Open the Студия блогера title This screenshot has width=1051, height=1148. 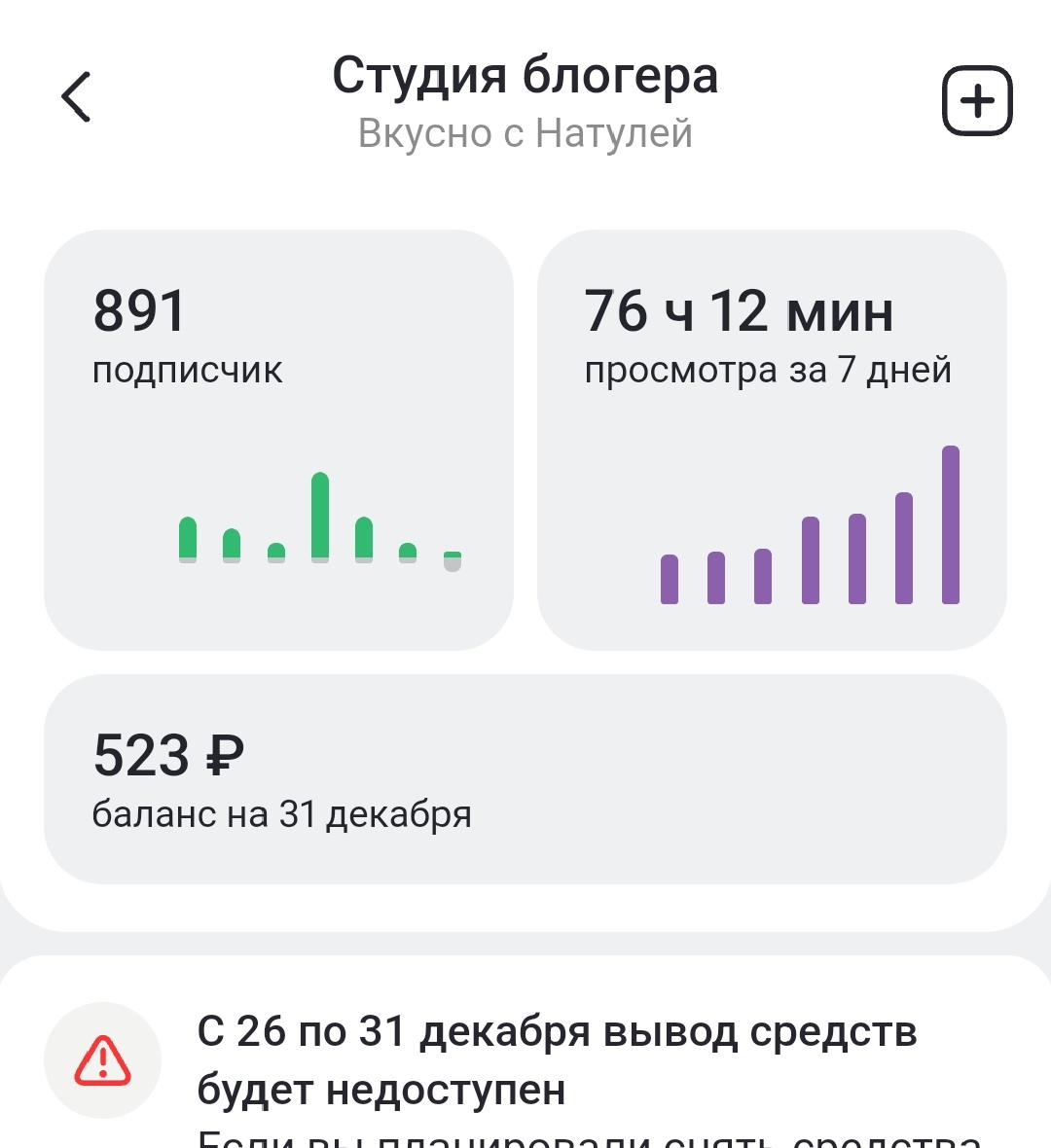[525, 76]
